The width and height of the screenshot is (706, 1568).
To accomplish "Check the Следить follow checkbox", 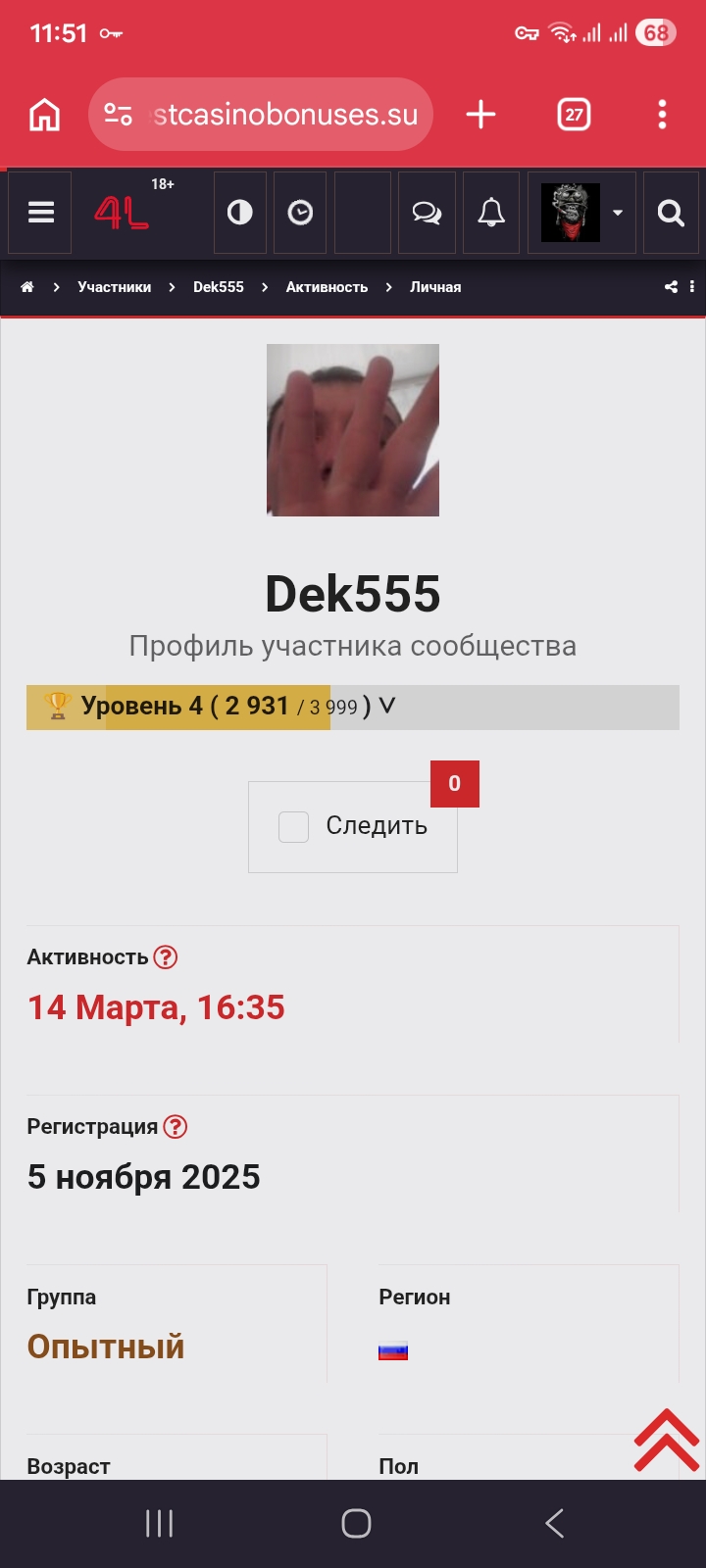I will 293,826.
